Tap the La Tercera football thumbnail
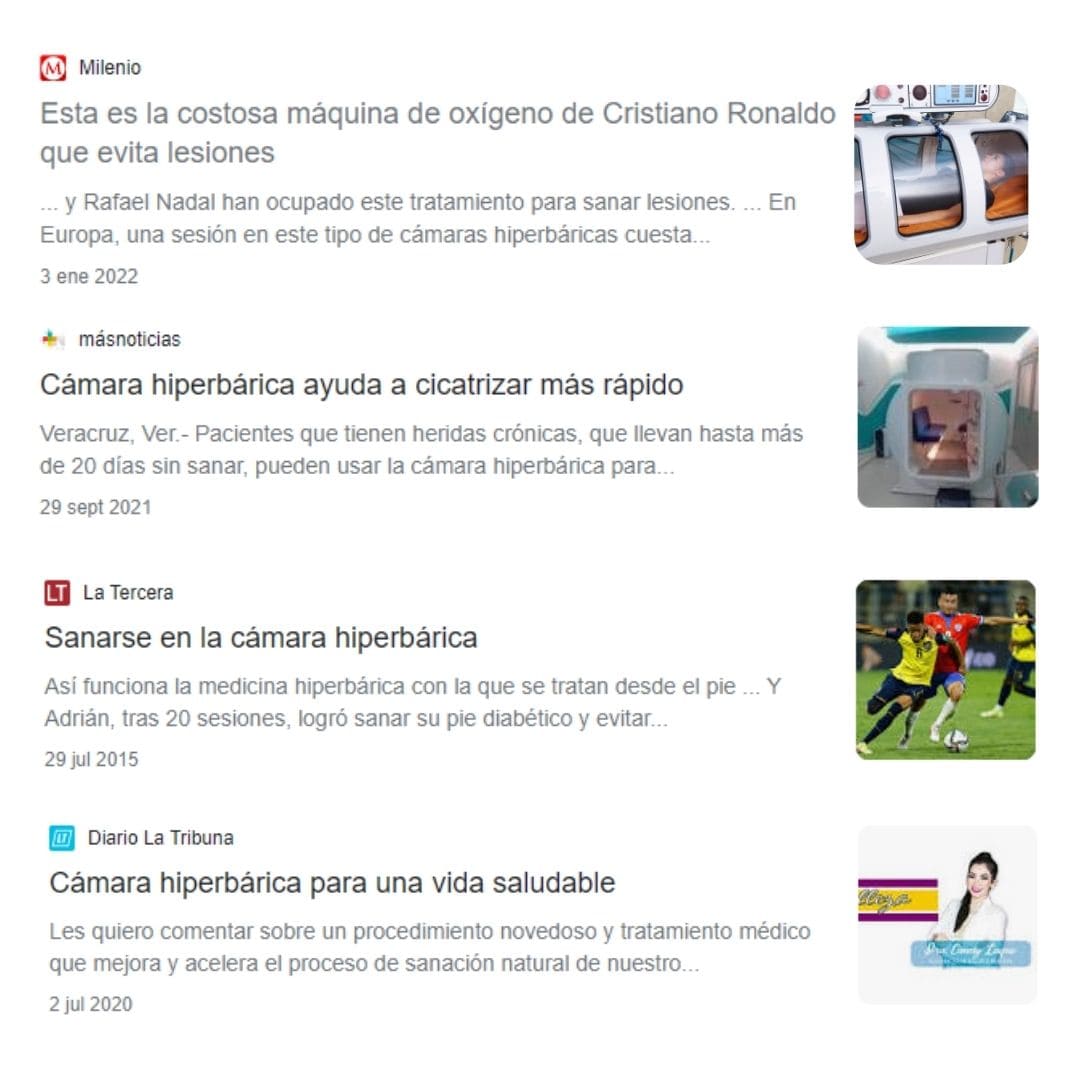The image size is (1080, 1080). tap(945, 669)
